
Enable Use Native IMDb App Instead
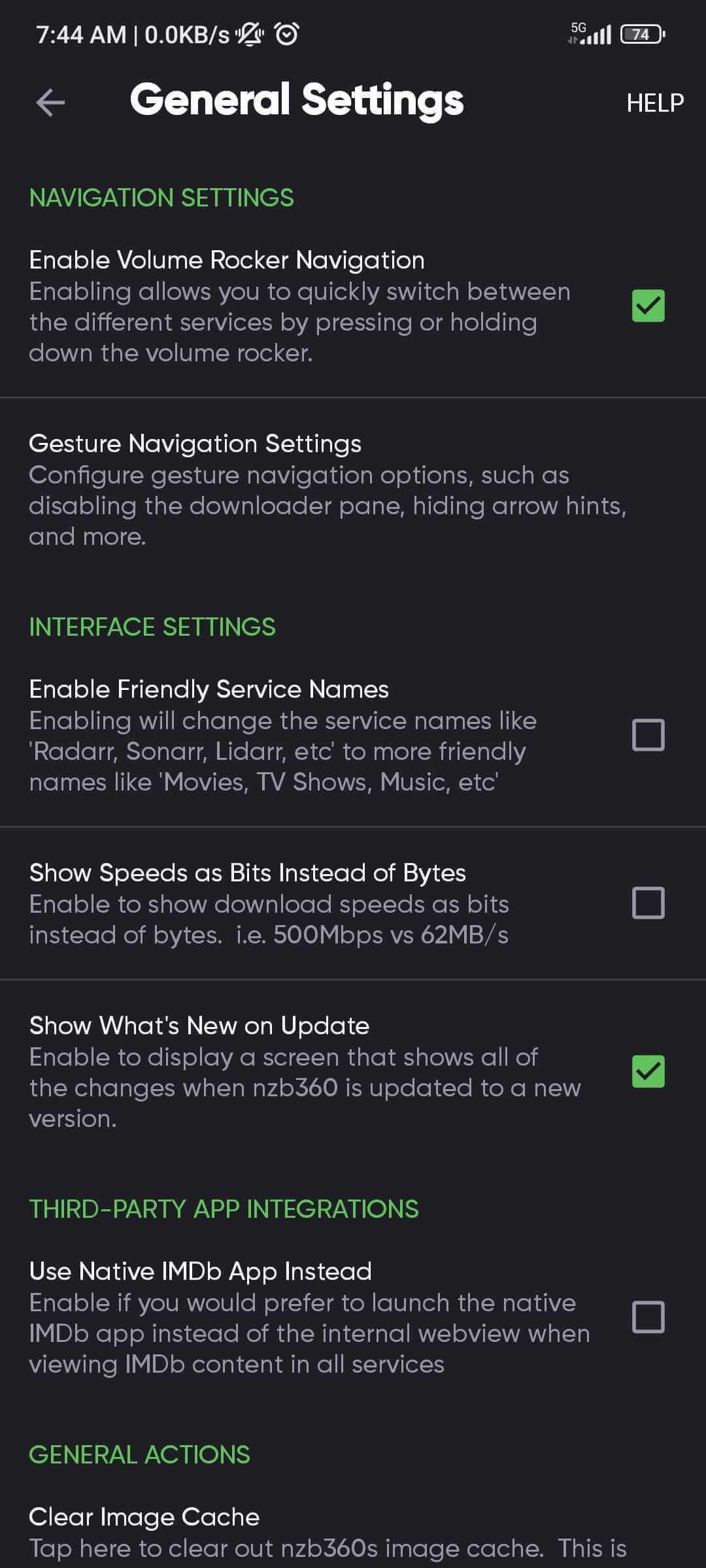coord(648,1316)
